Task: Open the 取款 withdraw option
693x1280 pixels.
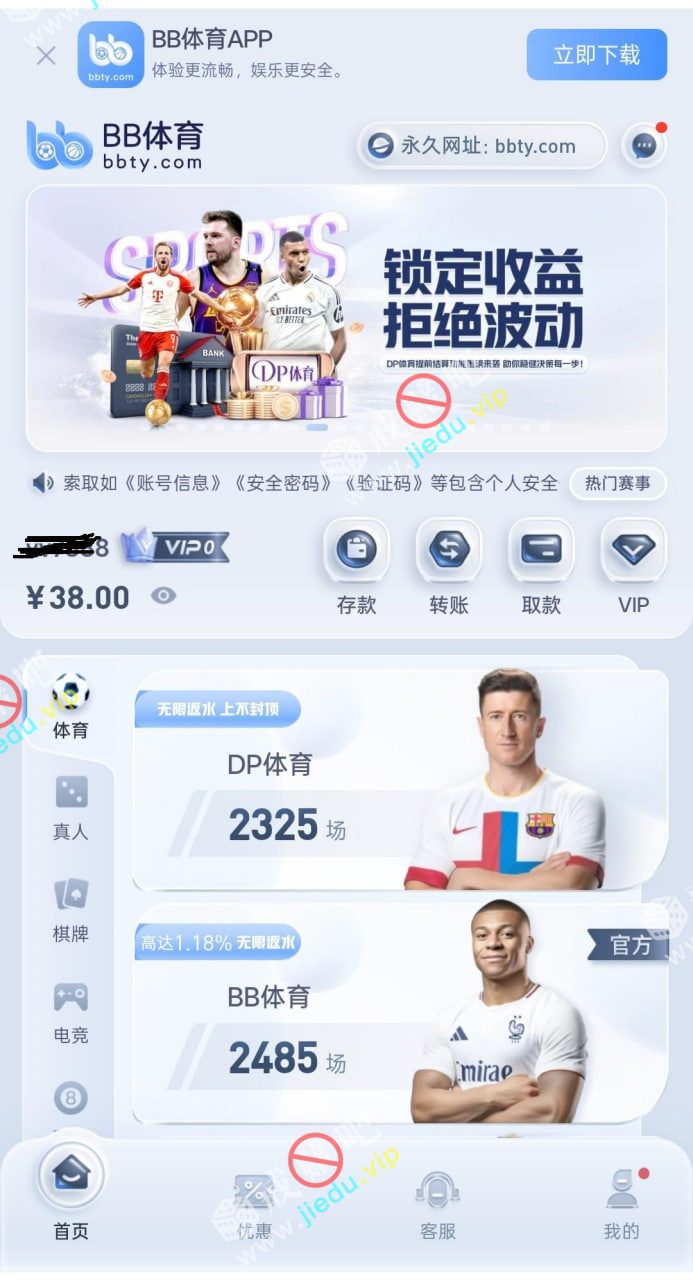Action: tap(541, 565)
